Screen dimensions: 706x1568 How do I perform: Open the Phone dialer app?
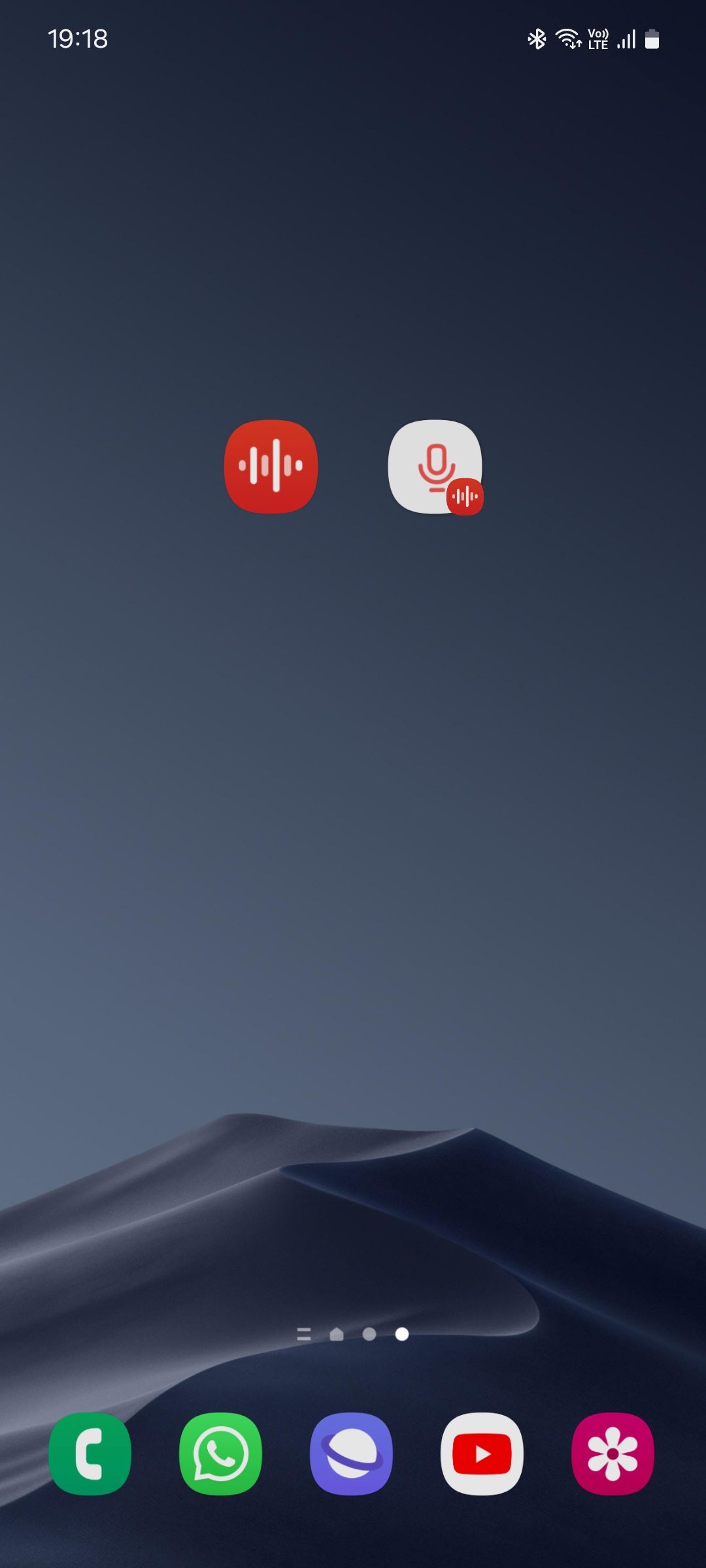click(90, 1454)
